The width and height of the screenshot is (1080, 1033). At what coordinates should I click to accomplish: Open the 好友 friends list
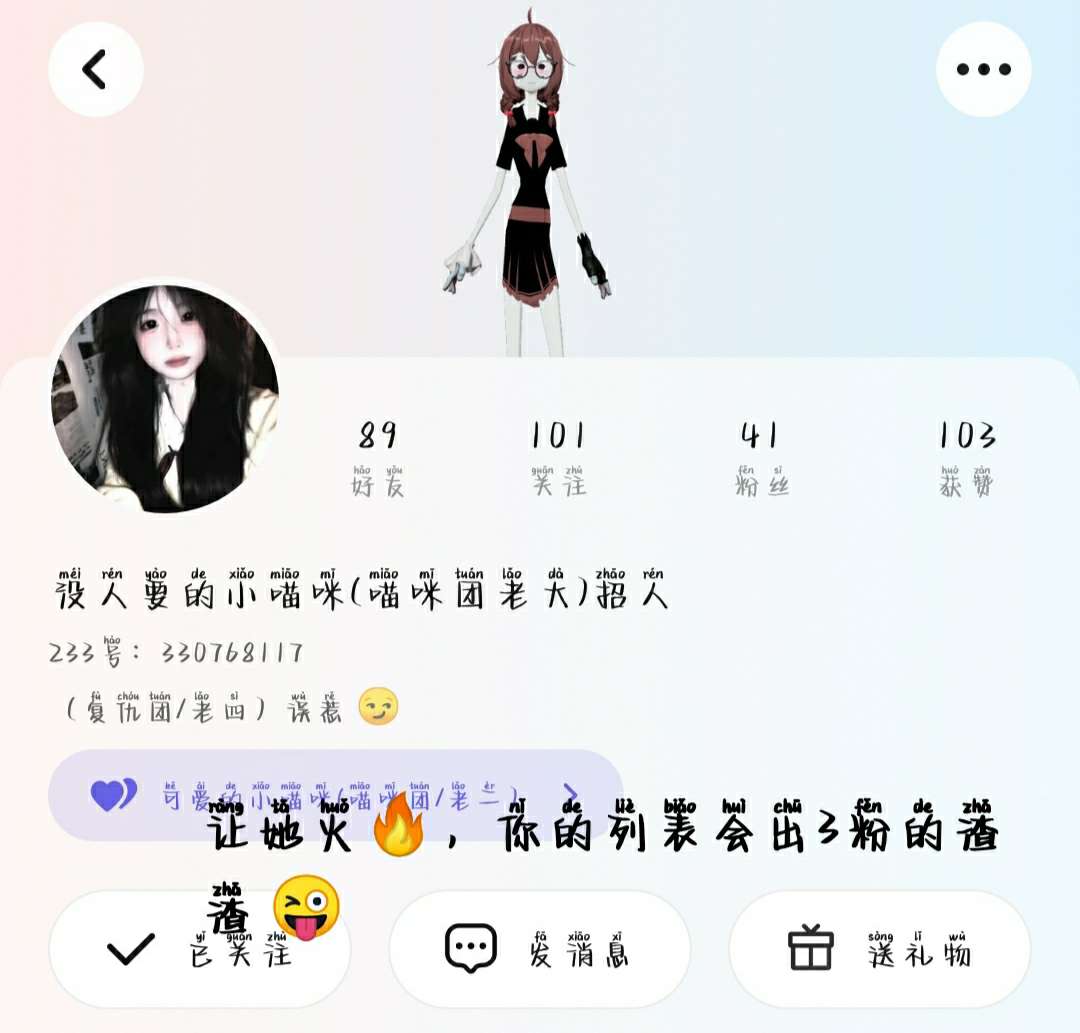[x=377, y=458]
